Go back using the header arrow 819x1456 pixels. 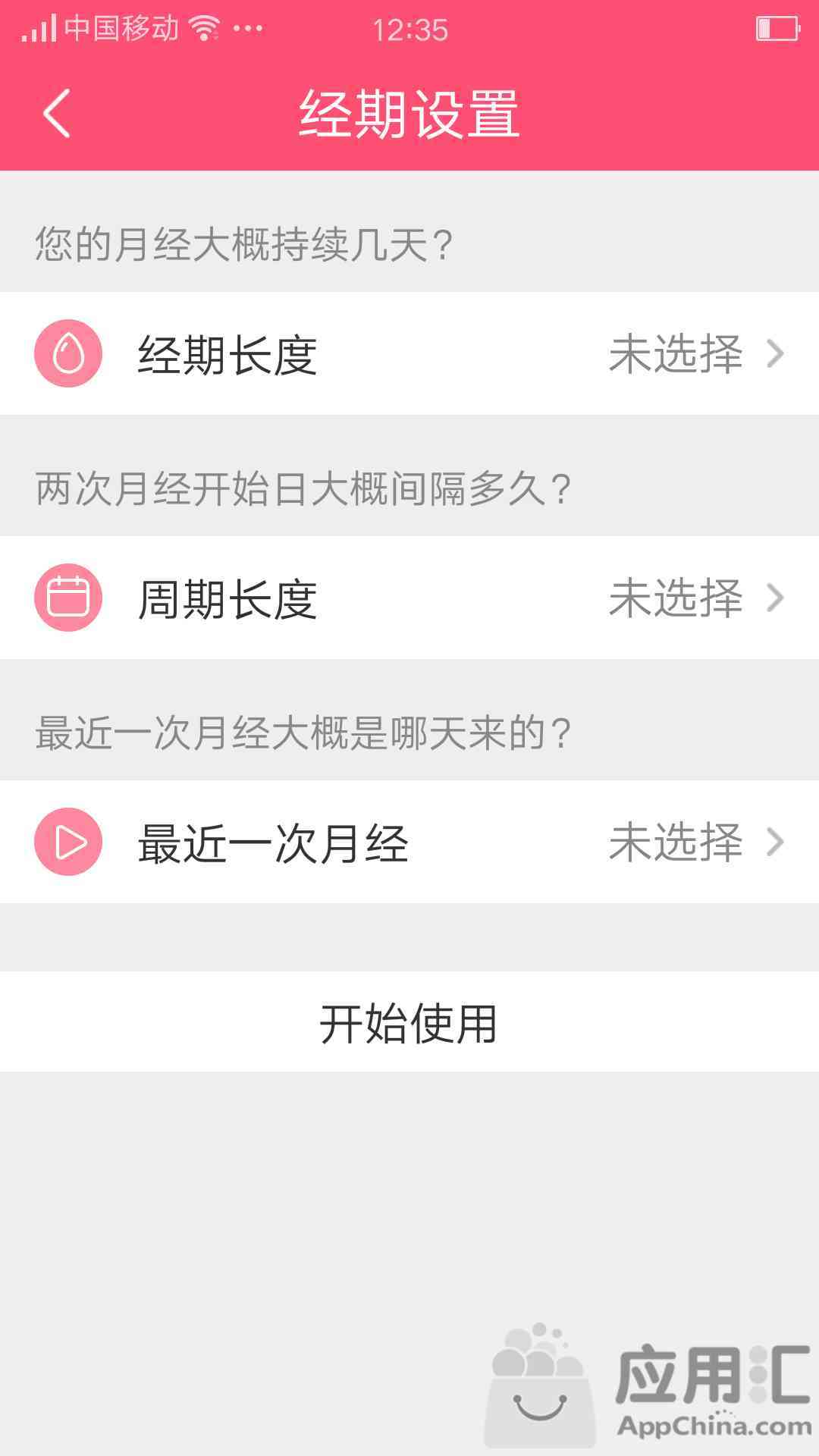coord(57,114)
